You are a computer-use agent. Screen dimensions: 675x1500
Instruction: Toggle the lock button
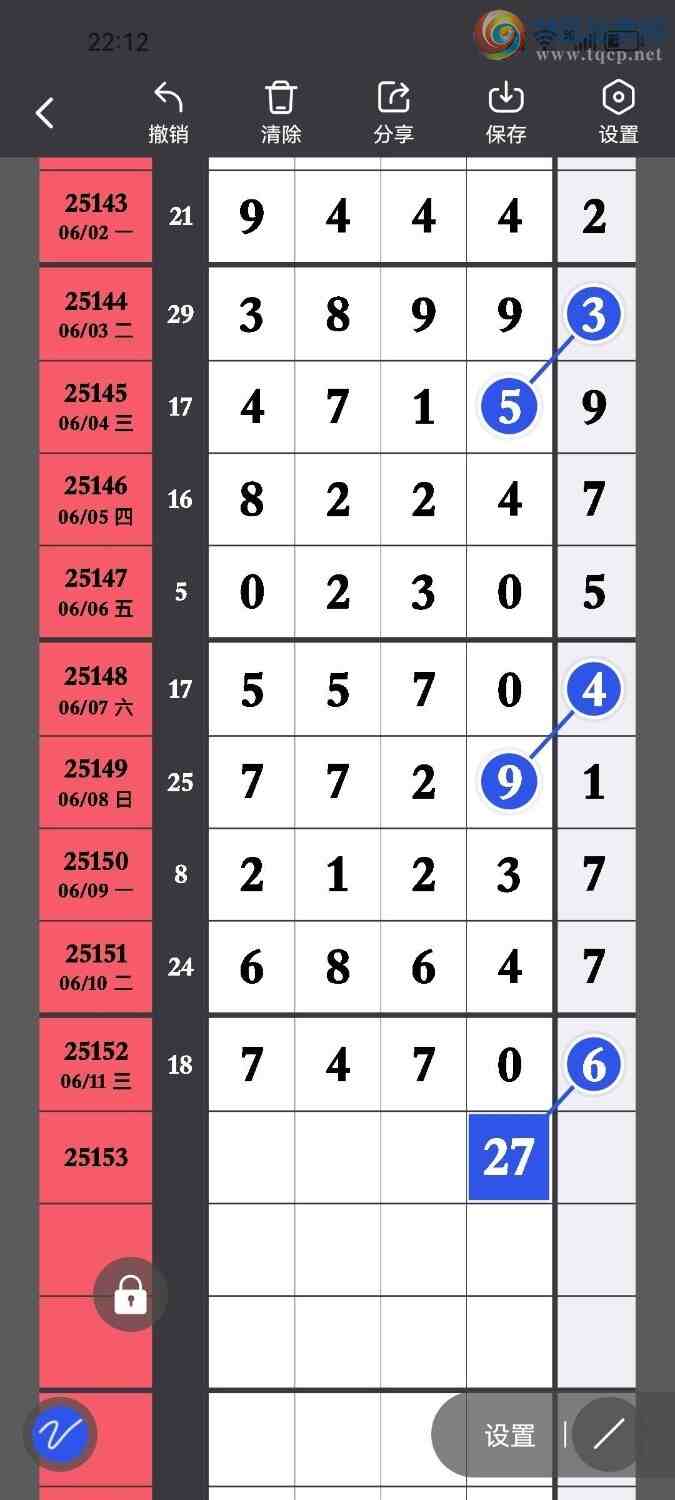tap(130, 1295)
